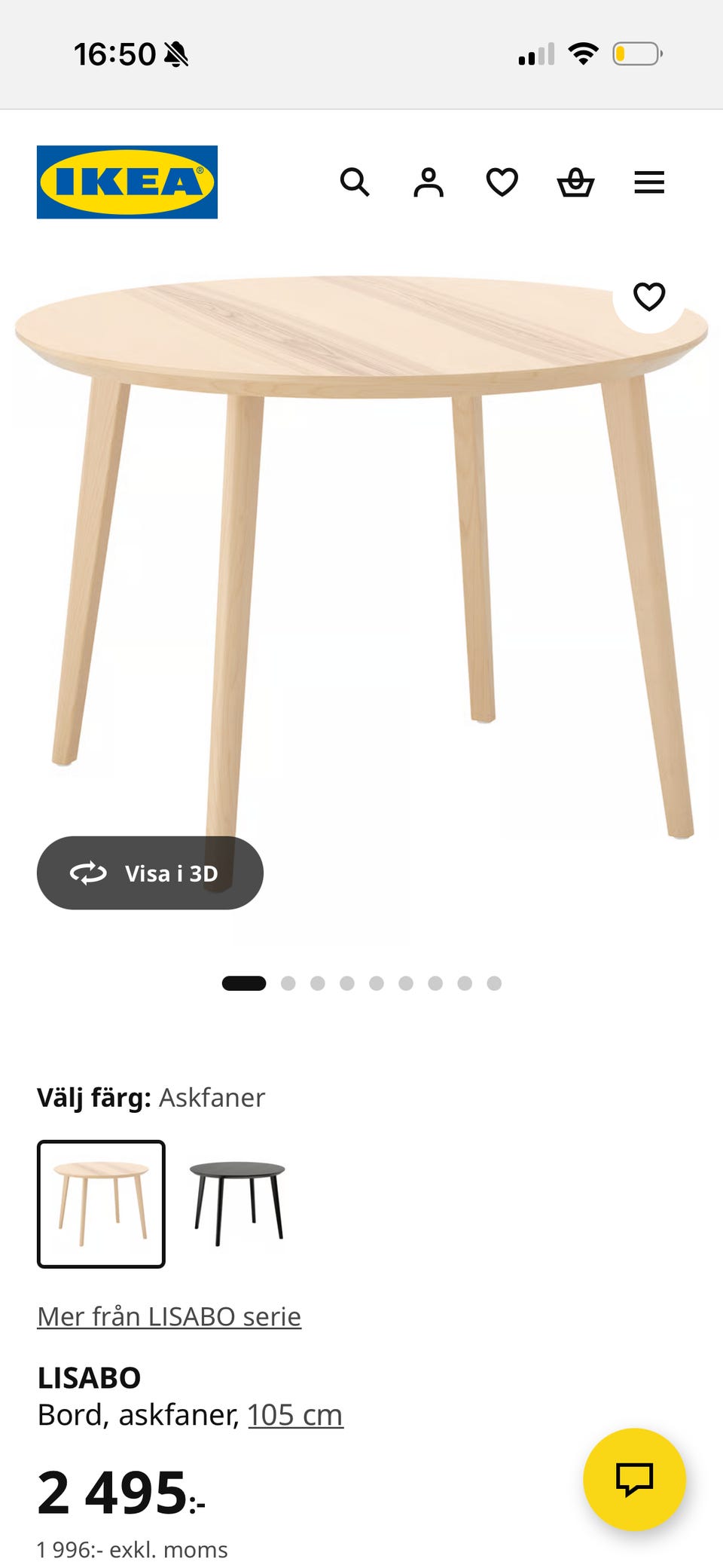Choose the Askfaner thumbnail swatch
This screenshot has width=723, height=1568.
coord(102,1204)
